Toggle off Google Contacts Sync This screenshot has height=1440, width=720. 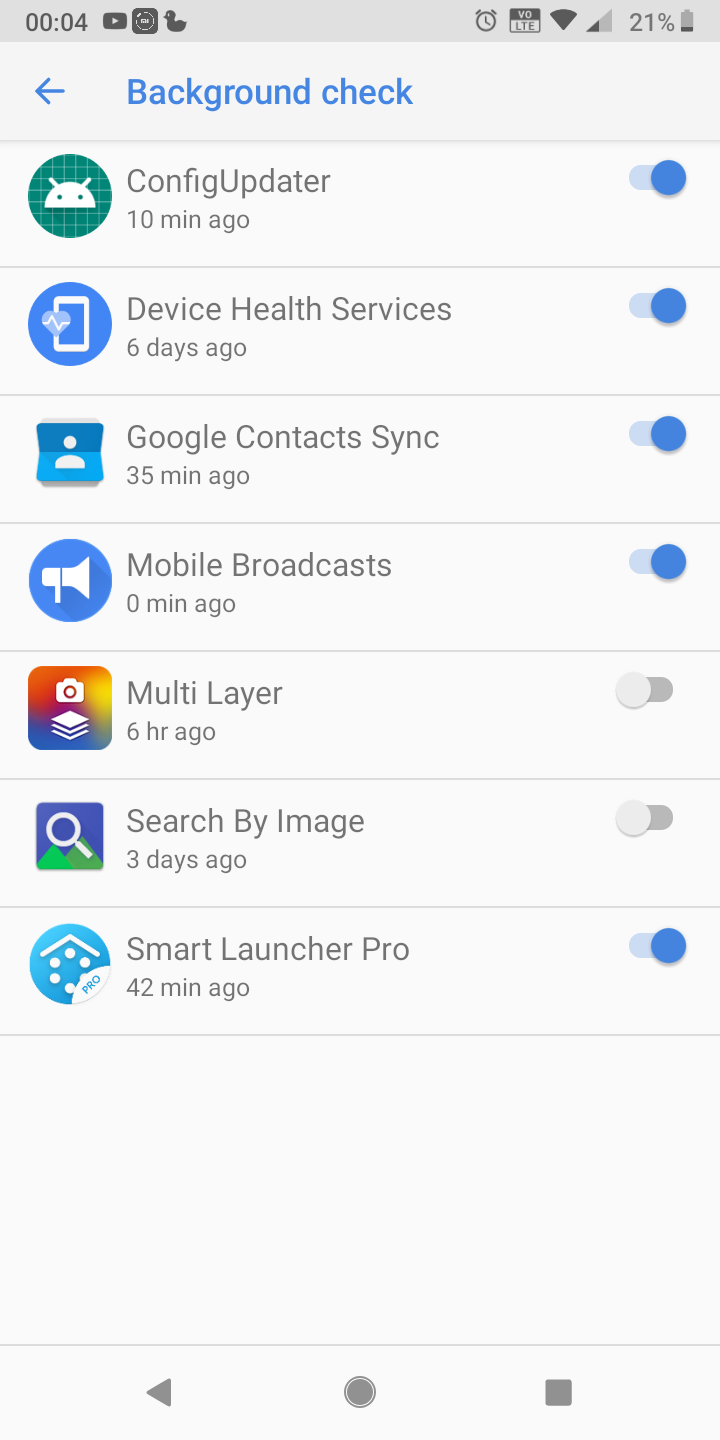657,435
